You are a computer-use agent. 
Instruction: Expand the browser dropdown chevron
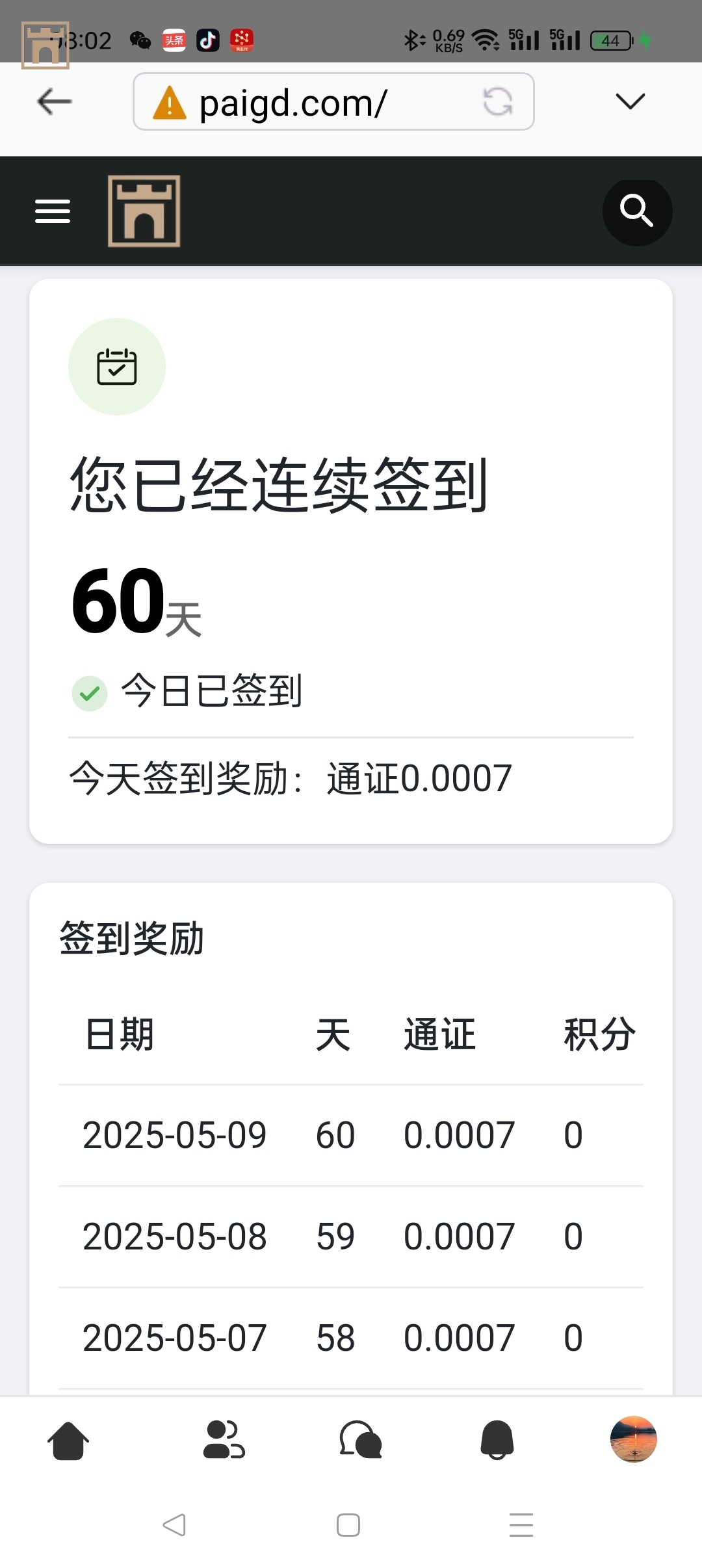[630, 101]
